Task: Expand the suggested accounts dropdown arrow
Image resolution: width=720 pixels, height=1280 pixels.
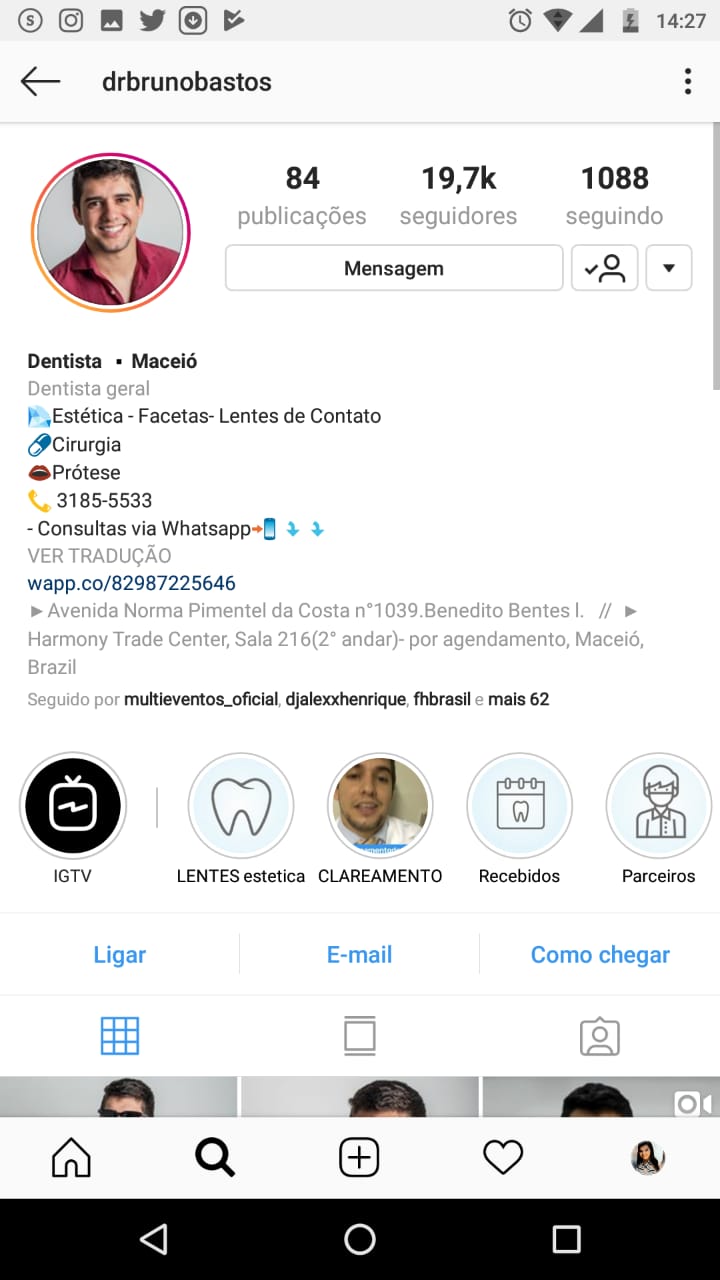Action: click(669, 268)
